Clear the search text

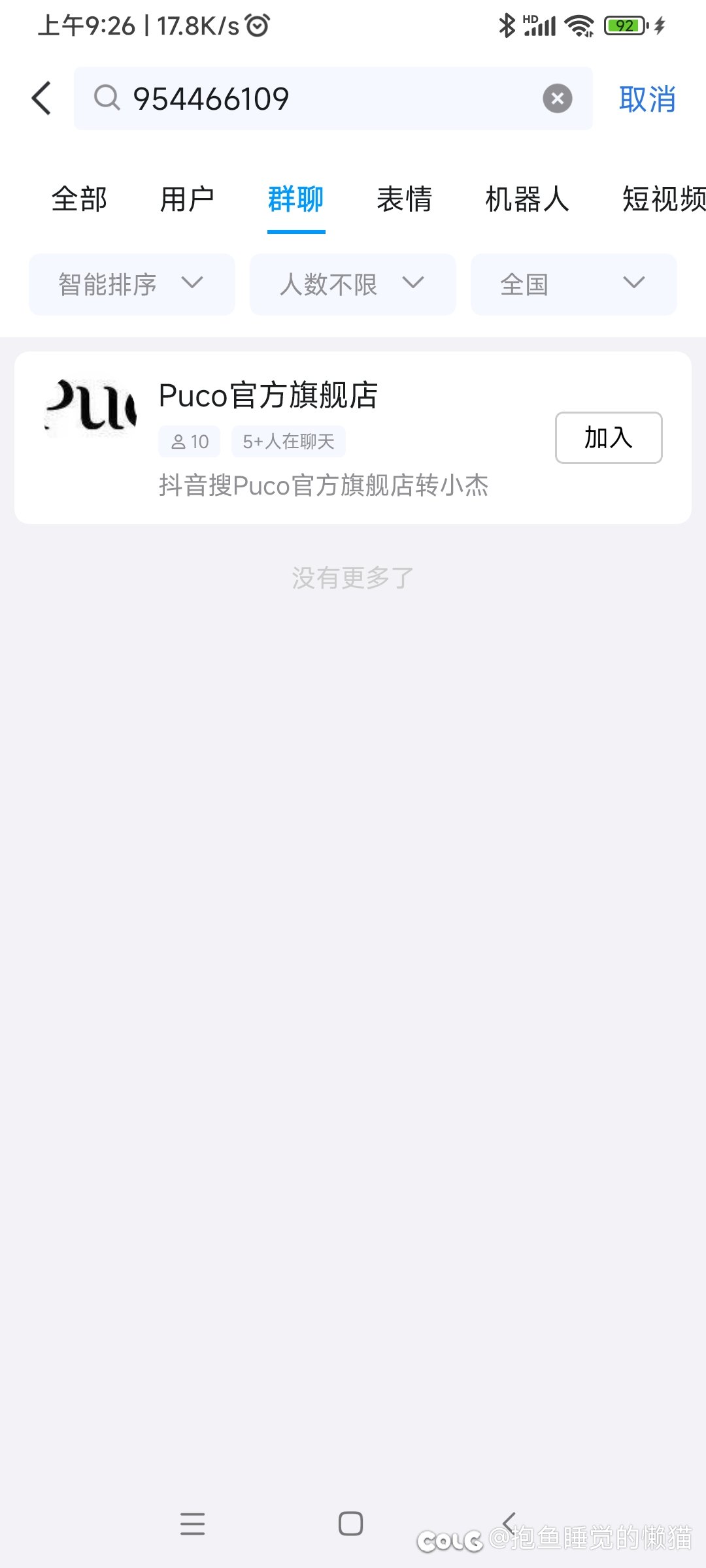(x=557, y=99)
